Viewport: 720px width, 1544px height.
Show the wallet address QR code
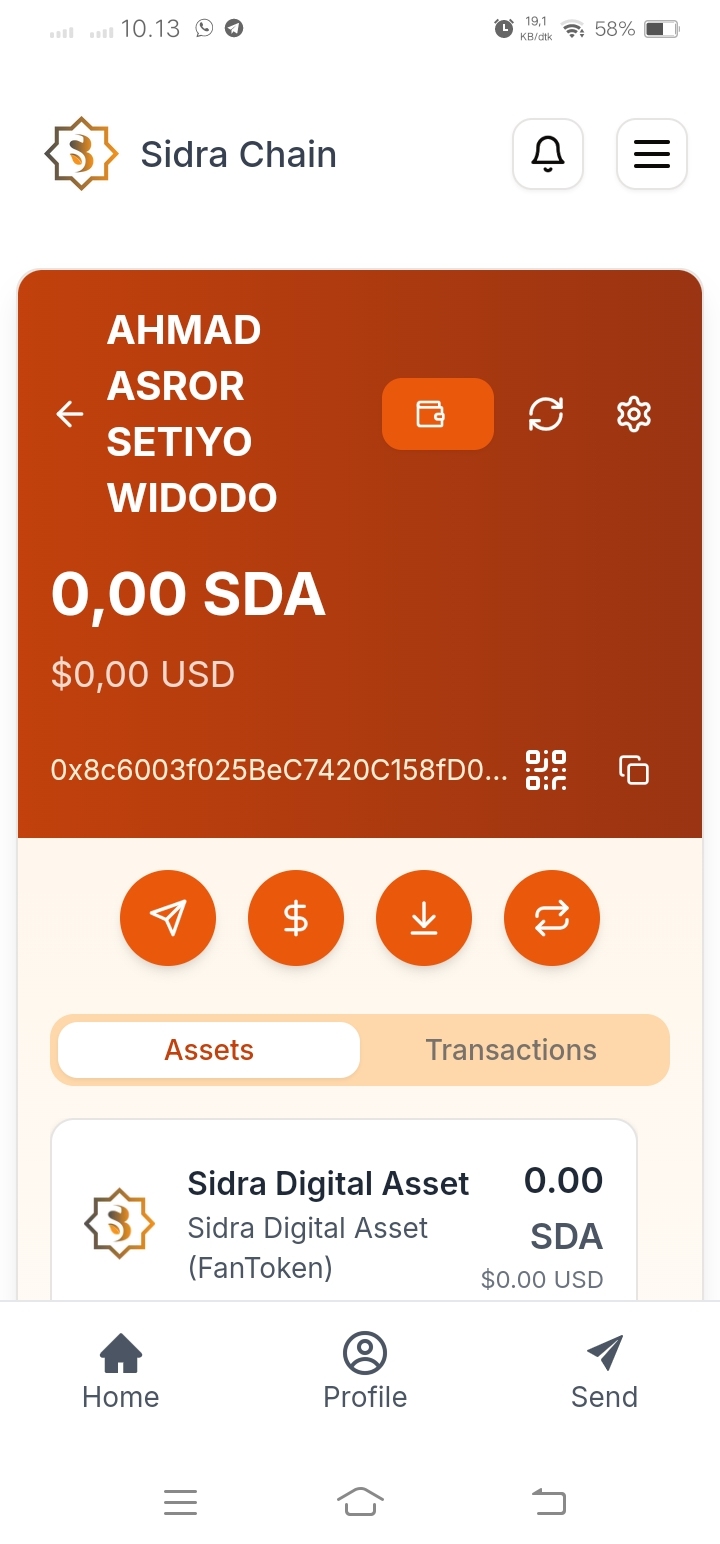[546, 770]
